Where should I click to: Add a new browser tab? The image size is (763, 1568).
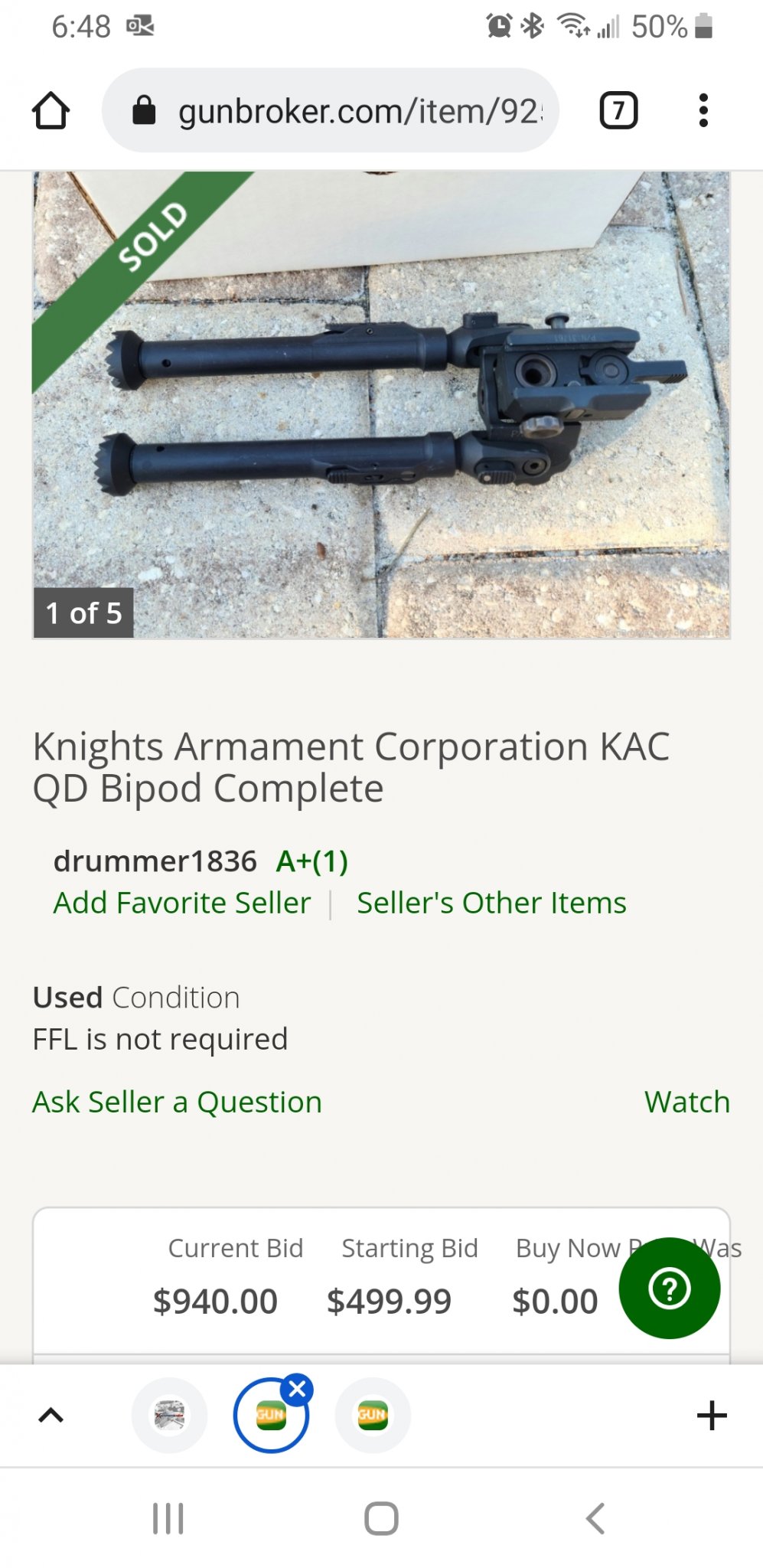click(x=711, y=1415)
